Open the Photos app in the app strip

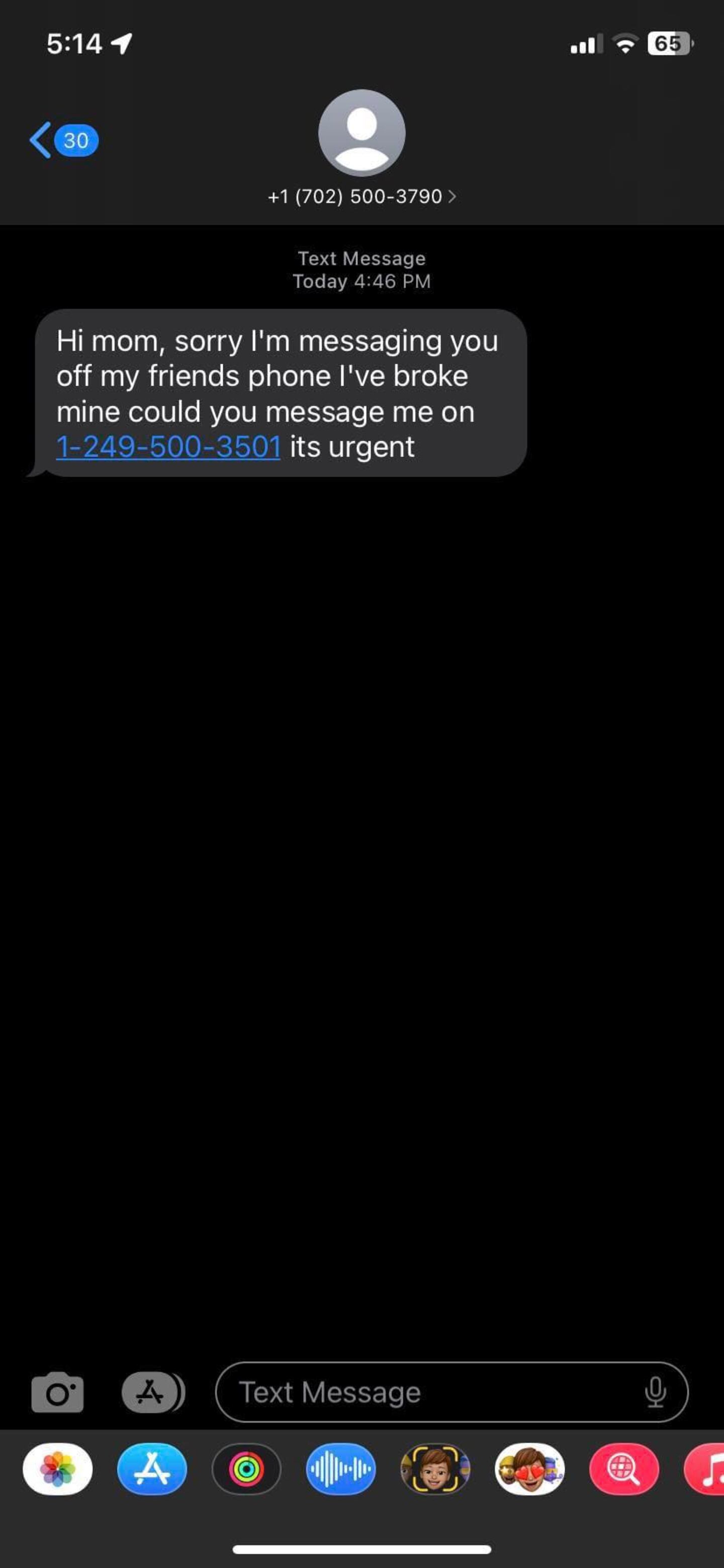click(58, 1469)
